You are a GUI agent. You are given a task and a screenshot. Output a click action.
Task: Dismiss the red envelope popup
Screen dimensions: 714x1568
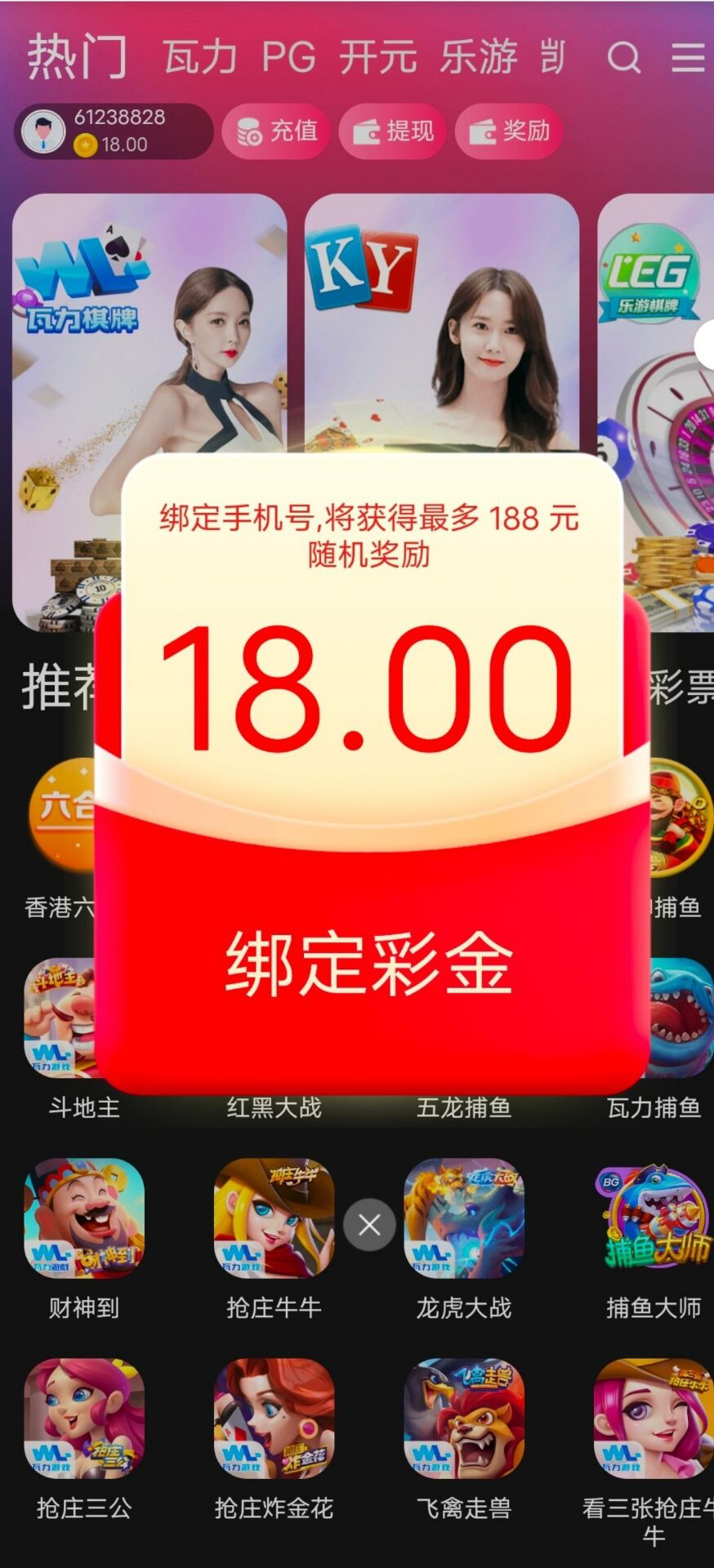tap(369, 1224)
